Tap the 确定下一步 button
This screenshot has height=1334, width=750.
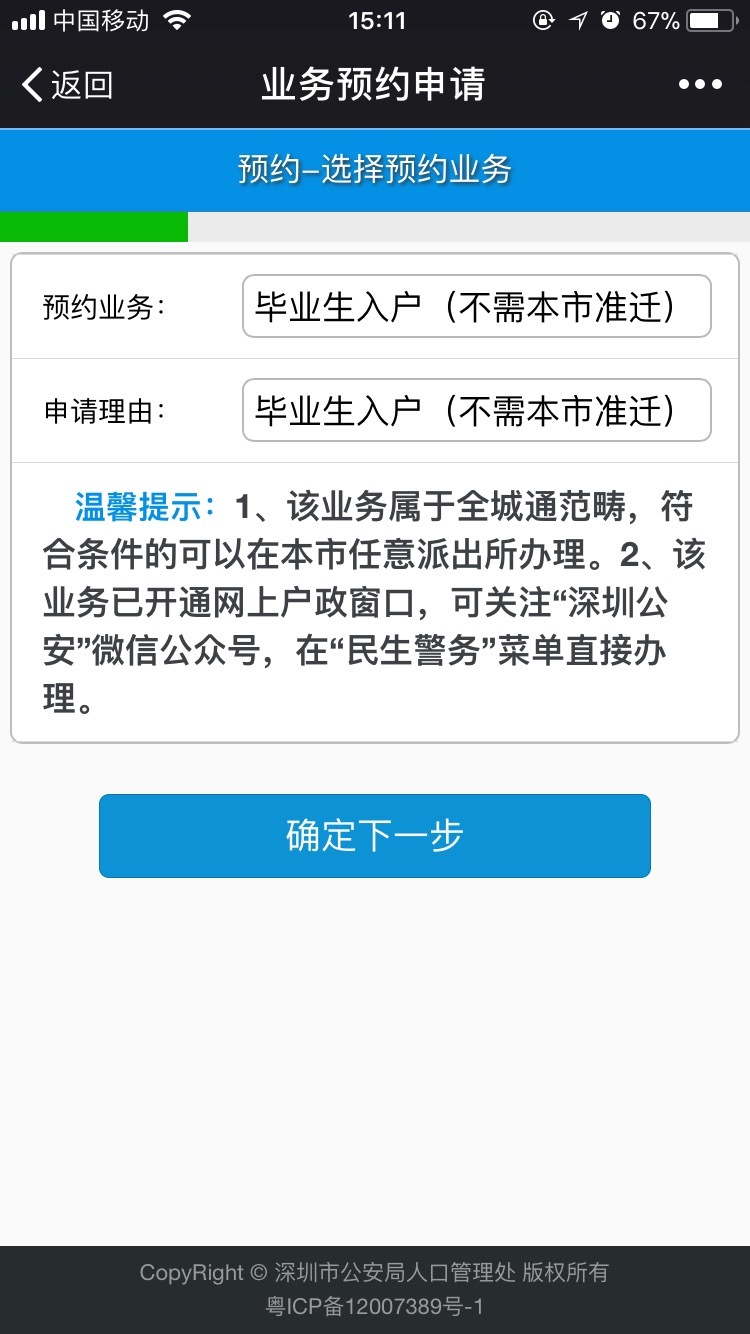point(375,836)
